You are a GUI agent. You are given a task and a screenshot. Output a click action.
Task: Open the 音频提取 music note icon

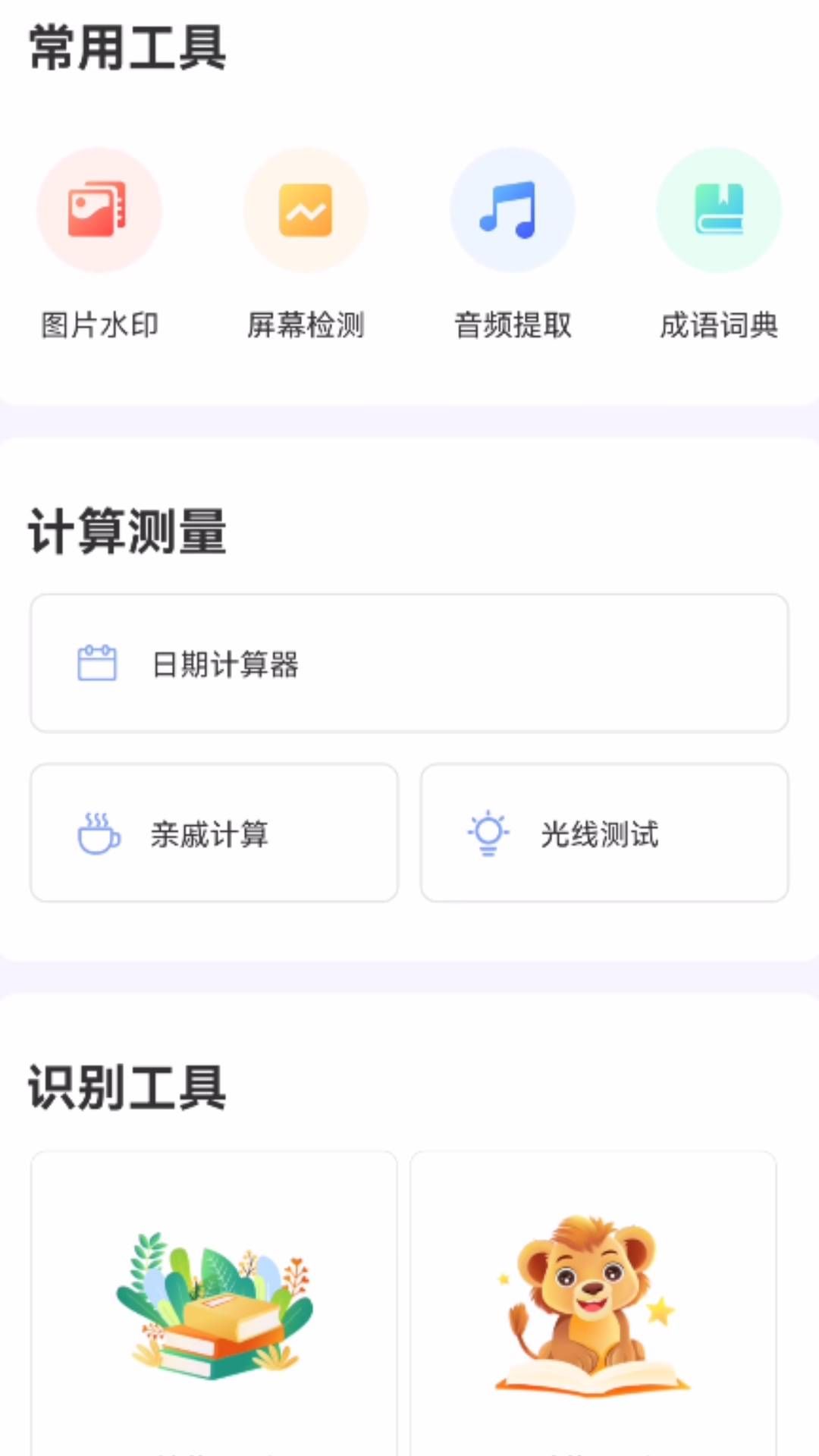(512, 210)
